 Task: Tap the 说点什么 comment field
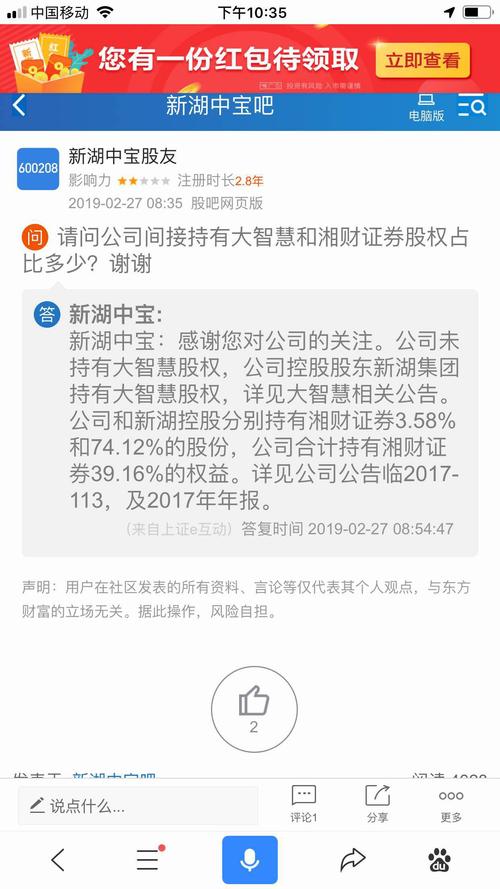138,805
